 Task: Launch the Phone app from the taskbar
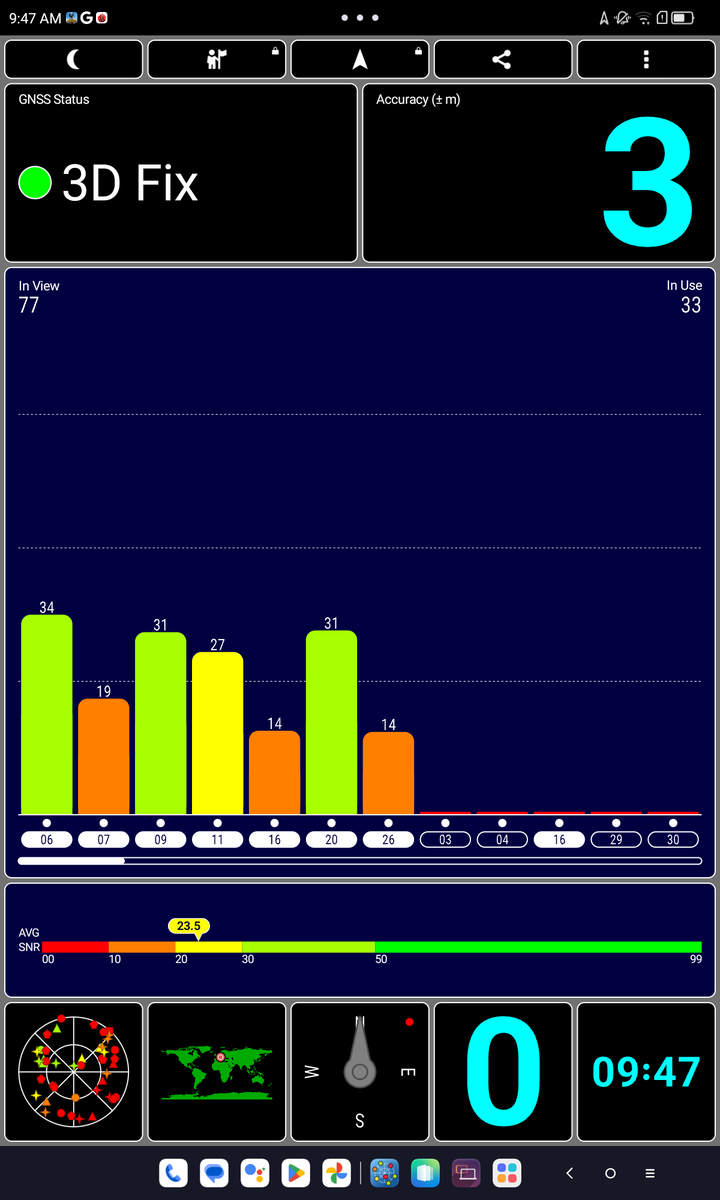click(173, 1173)
